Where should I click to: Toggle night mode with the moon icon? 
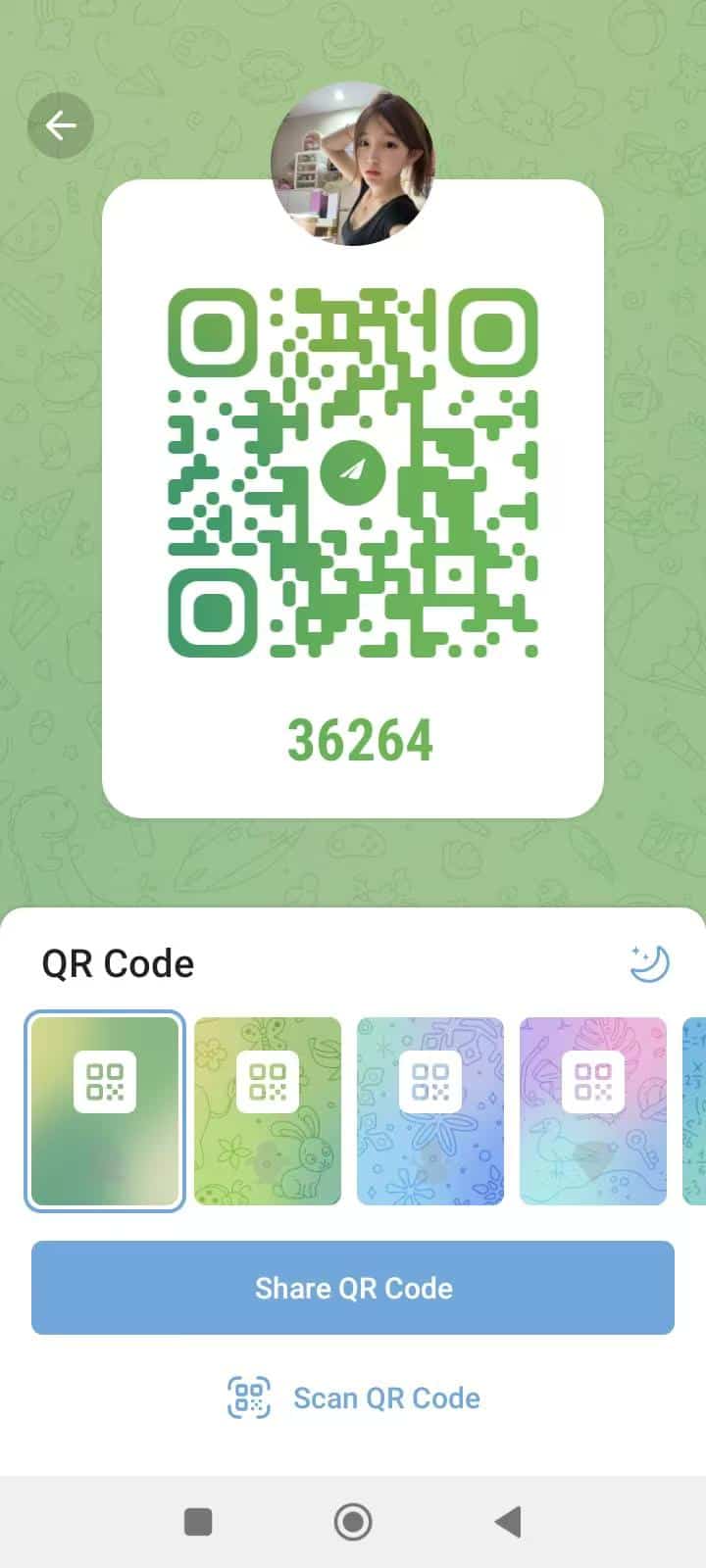(649, 963)
